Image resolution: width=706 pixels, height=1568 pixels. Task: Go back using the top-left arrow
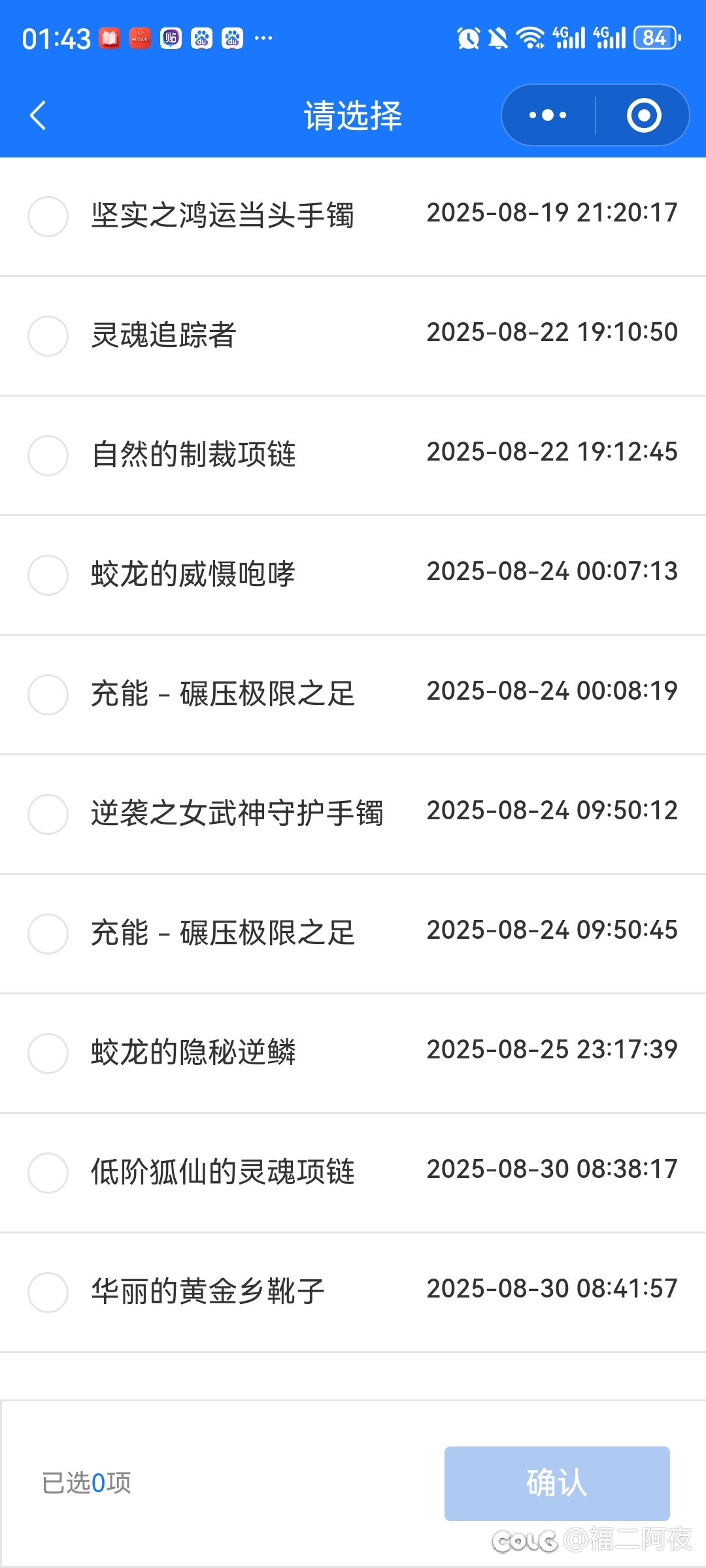click(x=38, y=116)
